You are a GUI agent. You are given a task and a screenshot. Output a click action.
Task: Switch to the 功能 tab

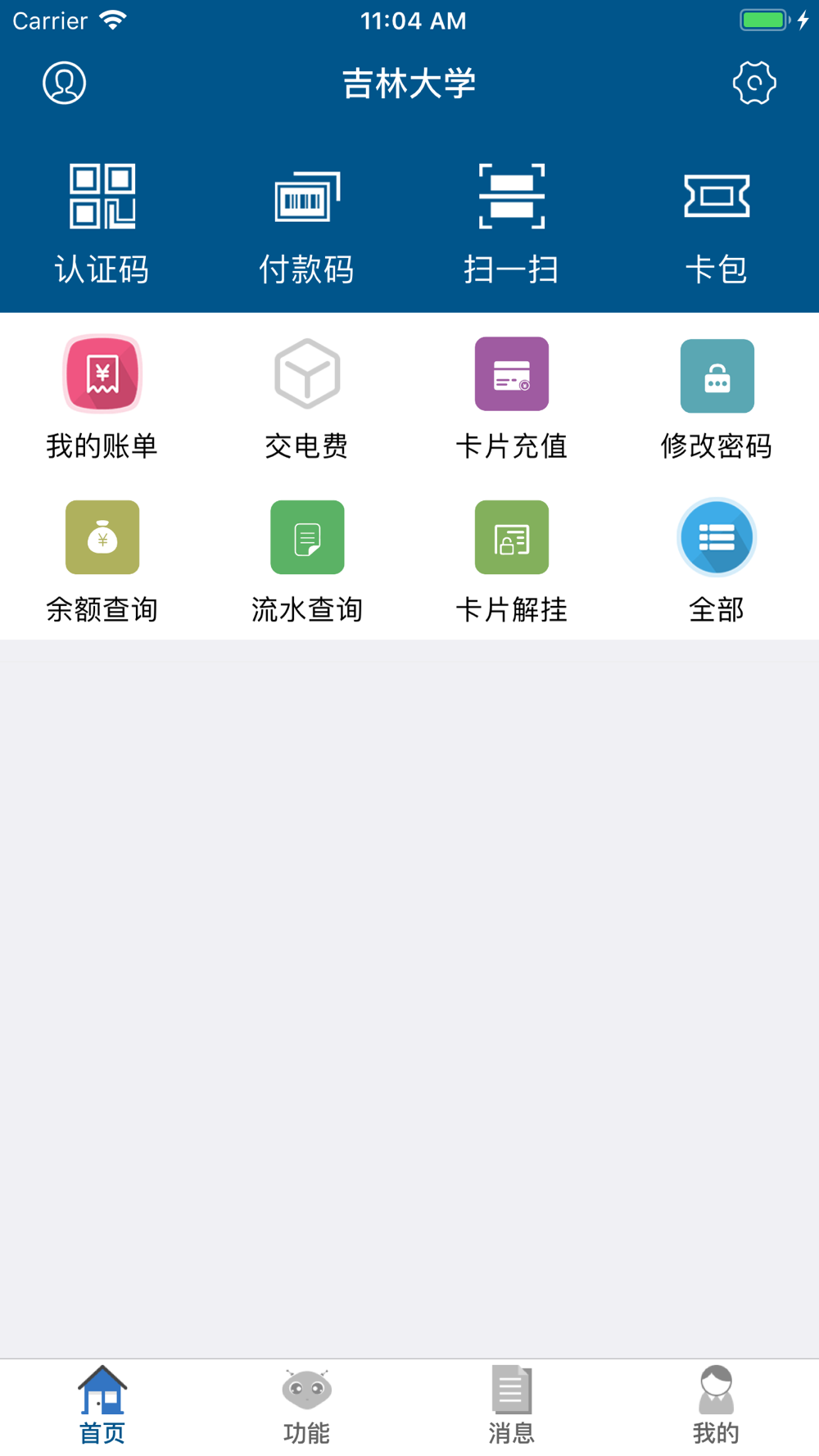click(x=307, y=1405)
